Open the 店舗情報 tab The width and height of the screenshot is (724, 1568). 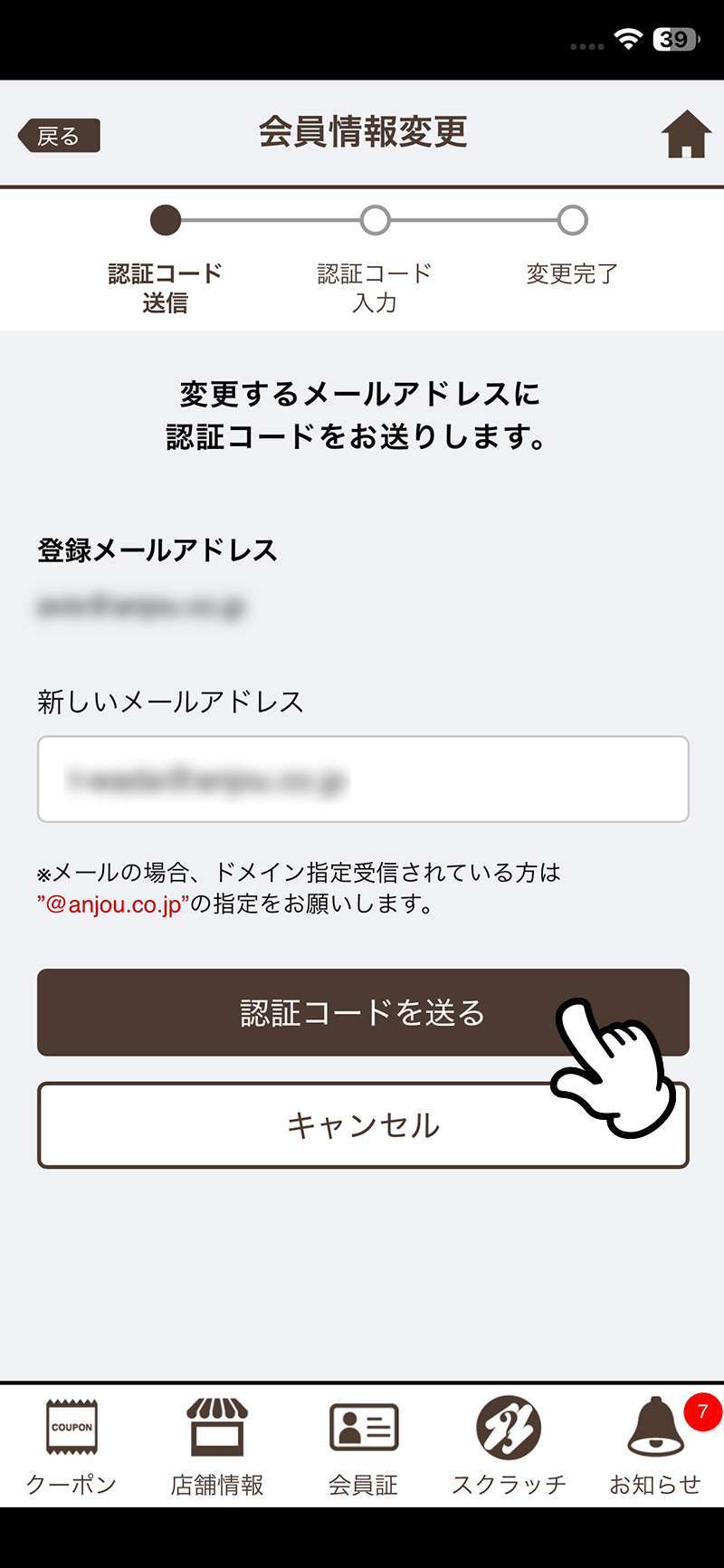pyautogui.click(x=217, y=1446)
